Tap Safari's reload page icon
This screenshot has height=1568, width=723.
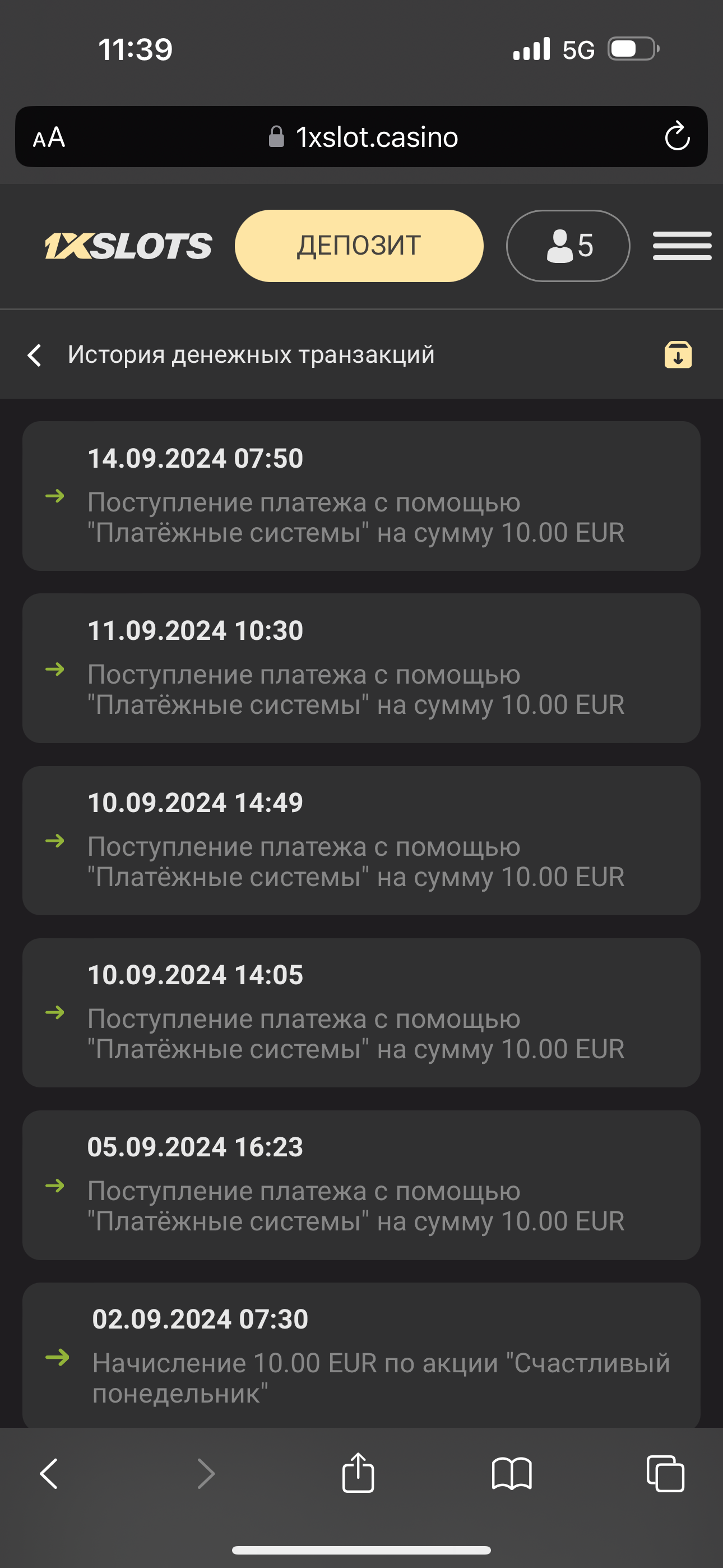676,137
